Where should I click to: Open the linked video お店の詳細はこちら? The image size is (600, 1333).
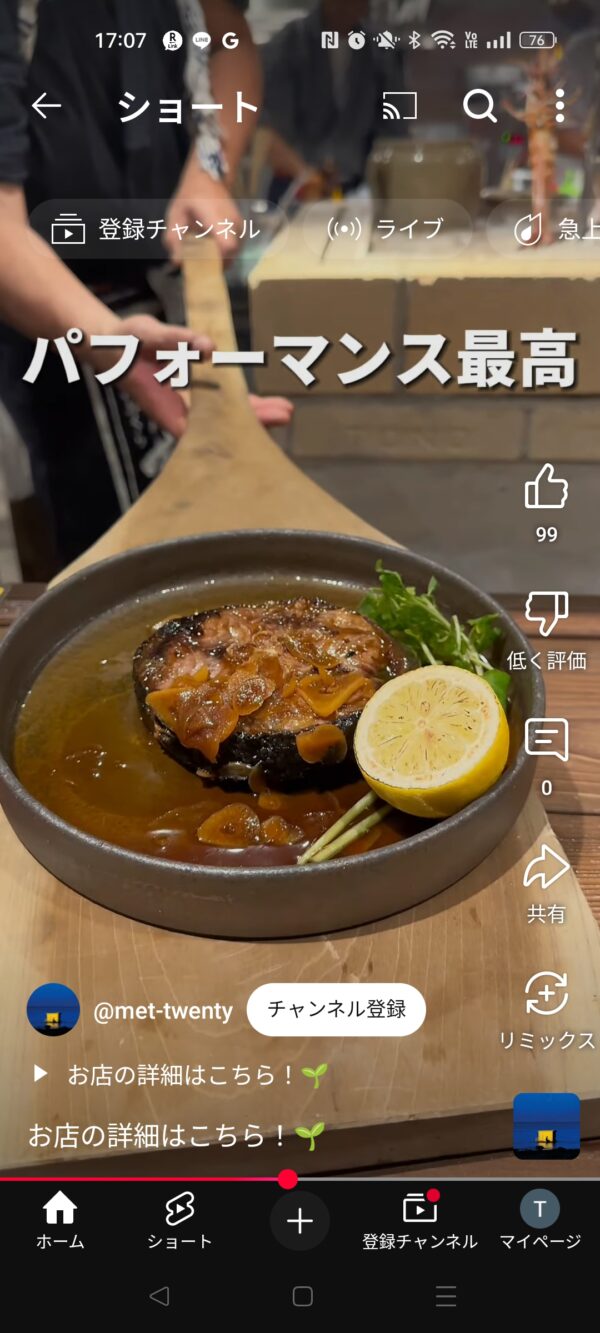click(x=180, y=1075)
